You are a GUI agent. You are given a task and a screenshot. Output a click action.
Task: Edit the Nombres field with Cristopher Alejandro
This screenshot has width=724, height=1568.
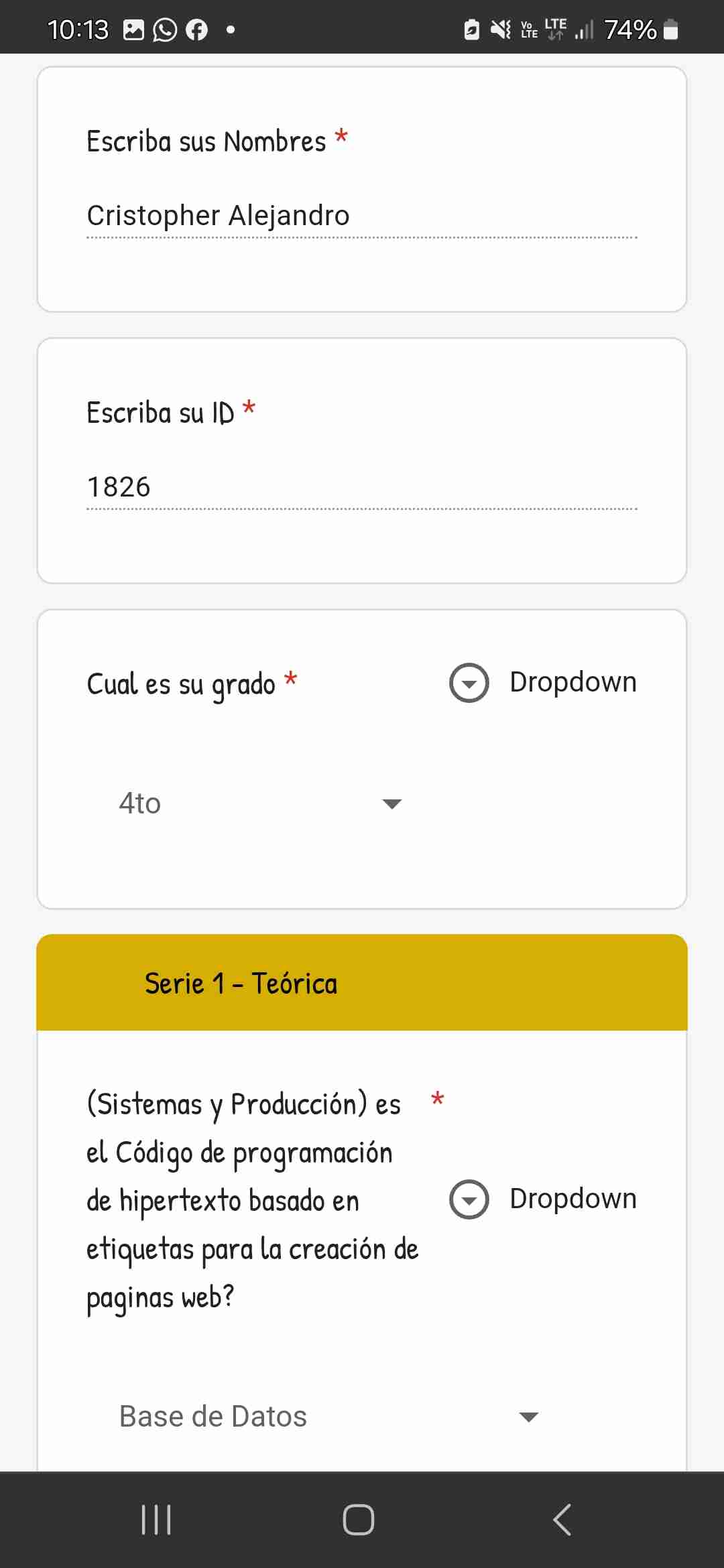click(361, 216)
